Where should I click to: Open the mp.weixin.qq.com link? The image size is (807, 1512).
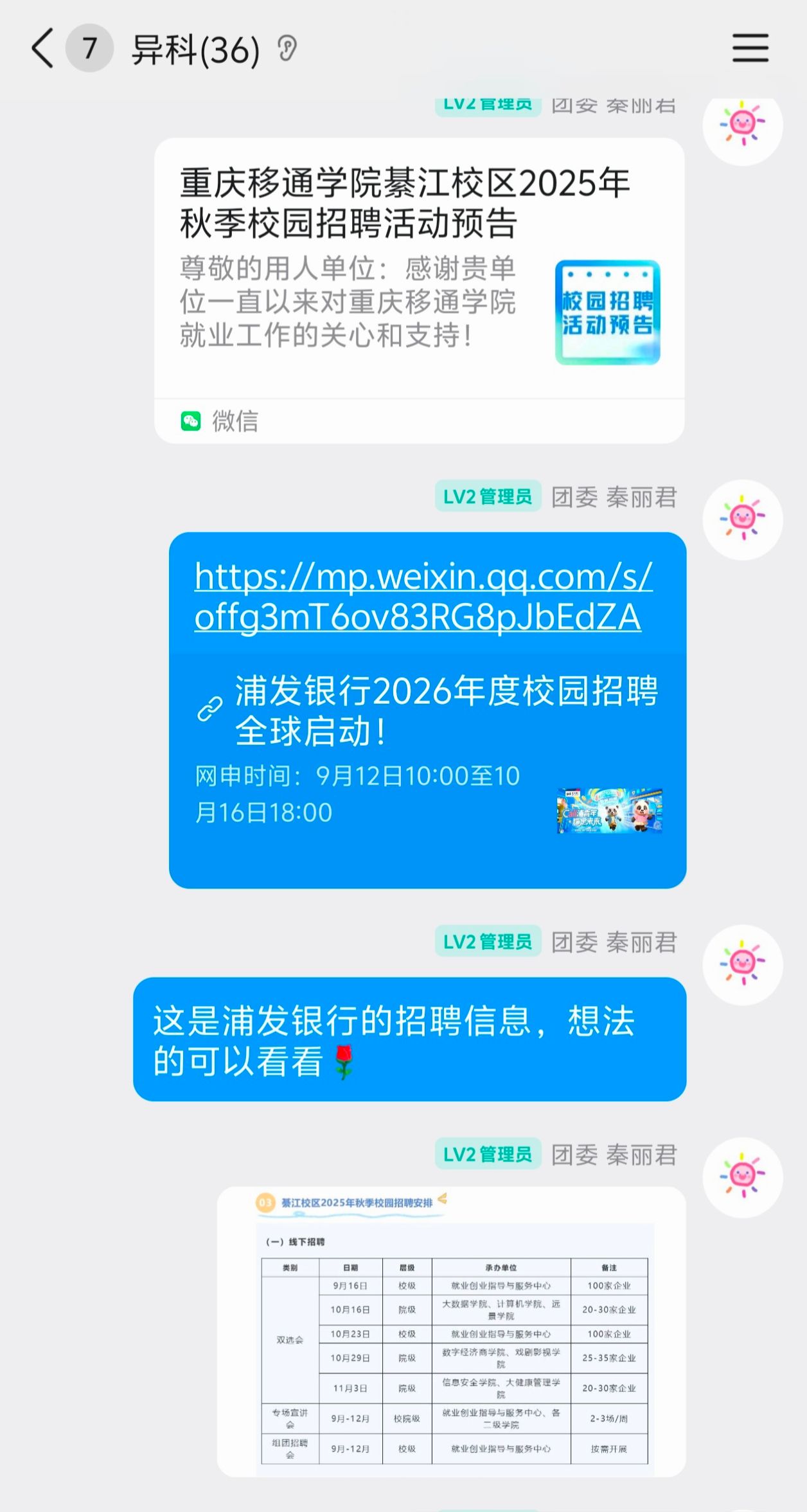point(423,596)
